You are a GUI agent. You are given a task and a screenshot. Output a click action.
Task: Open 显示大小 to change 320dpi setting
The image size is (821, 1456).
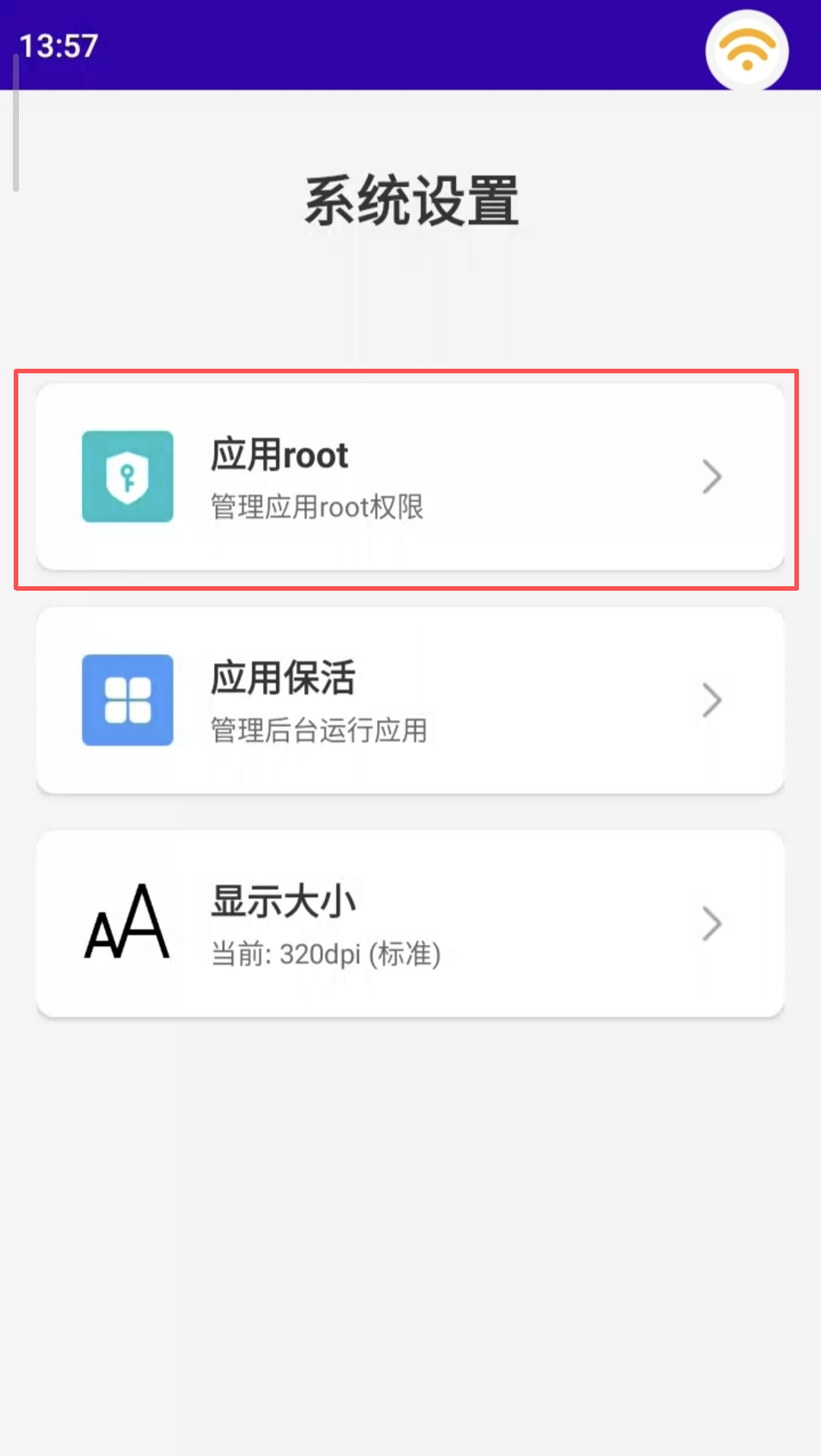click(410, 921)
